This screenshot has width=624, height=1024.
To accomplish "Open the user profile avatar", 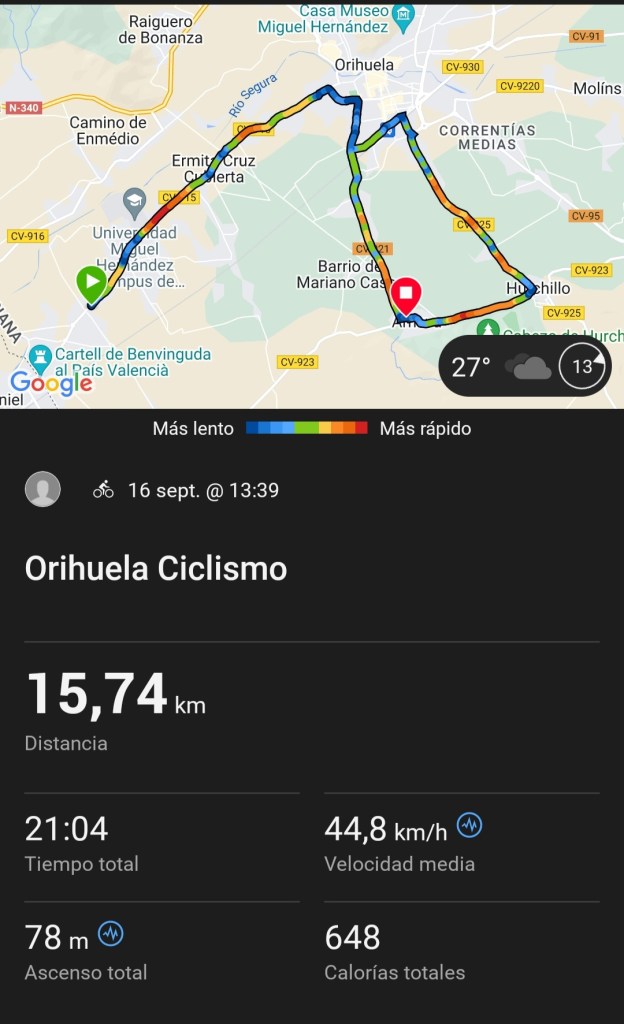I will click(43, 490).
